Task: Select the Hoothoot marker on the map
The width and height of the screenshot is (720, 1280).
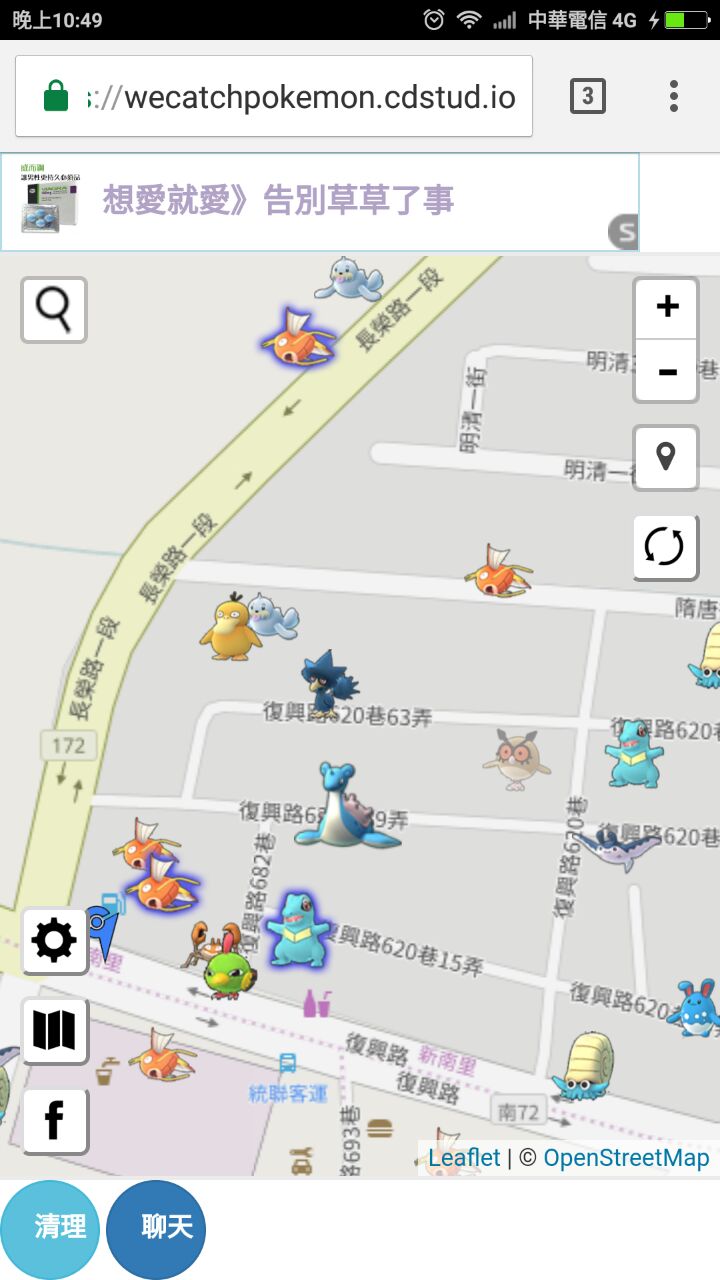Action: click(517, 759)
